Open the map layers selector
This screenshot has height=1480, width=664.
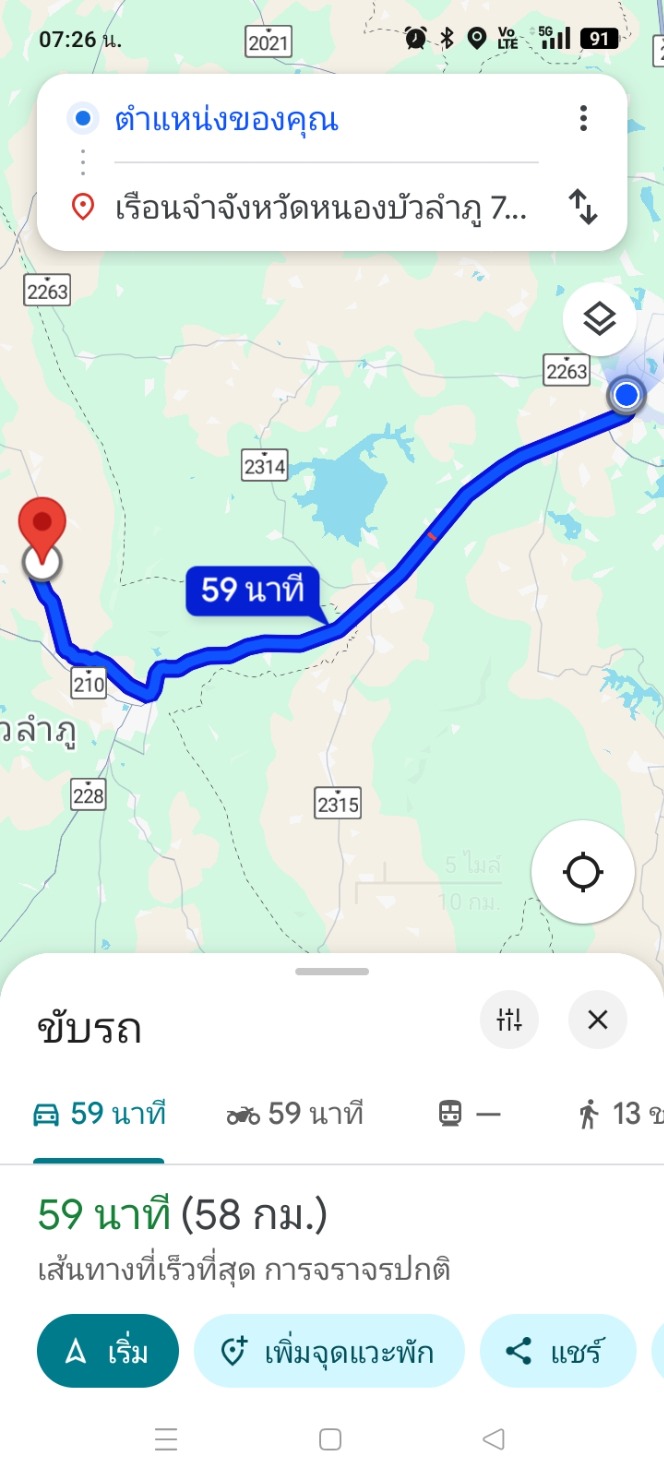click(x=599, y=320)
